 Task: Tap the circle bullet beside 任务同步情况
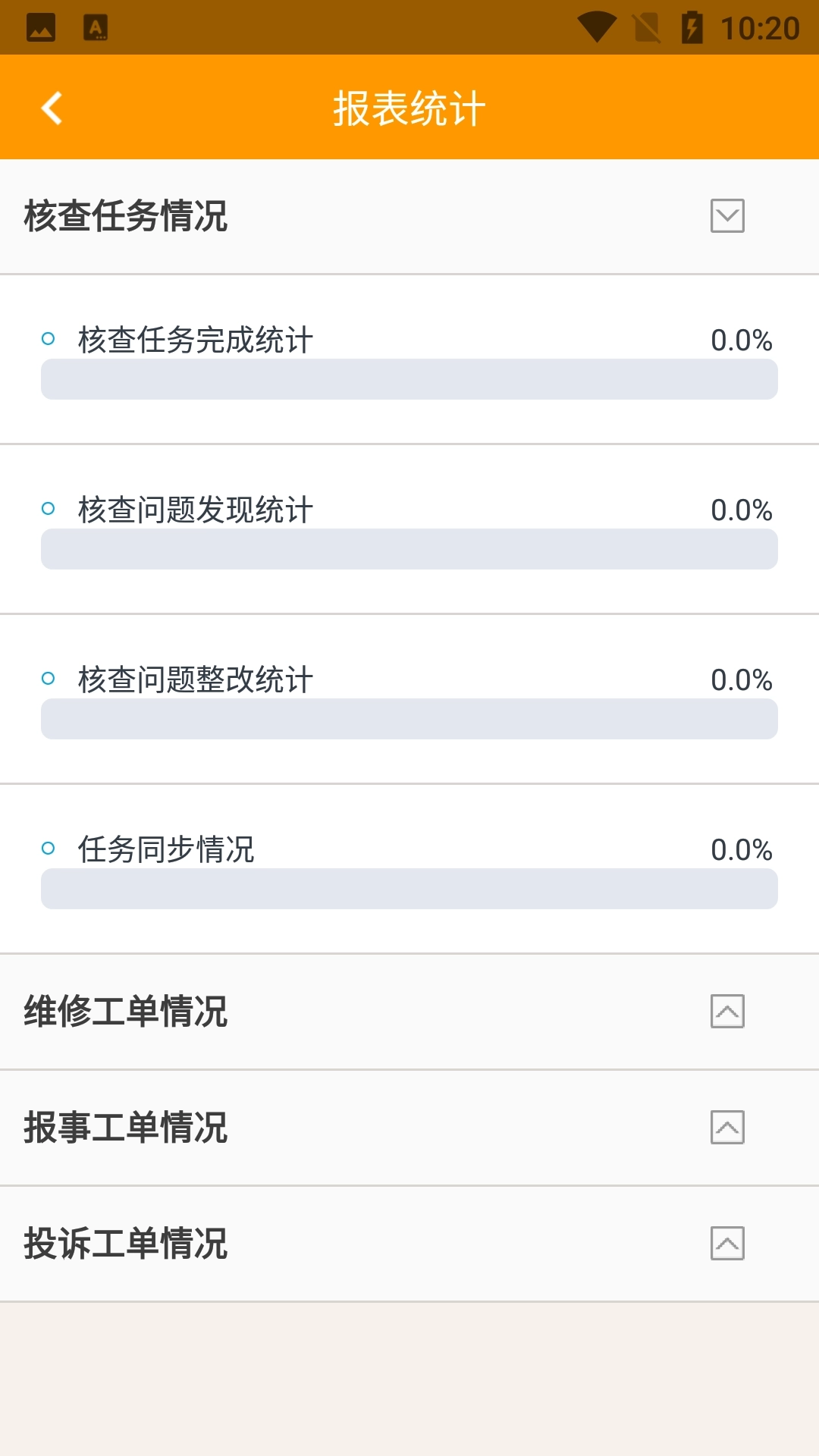coord(49,849)
